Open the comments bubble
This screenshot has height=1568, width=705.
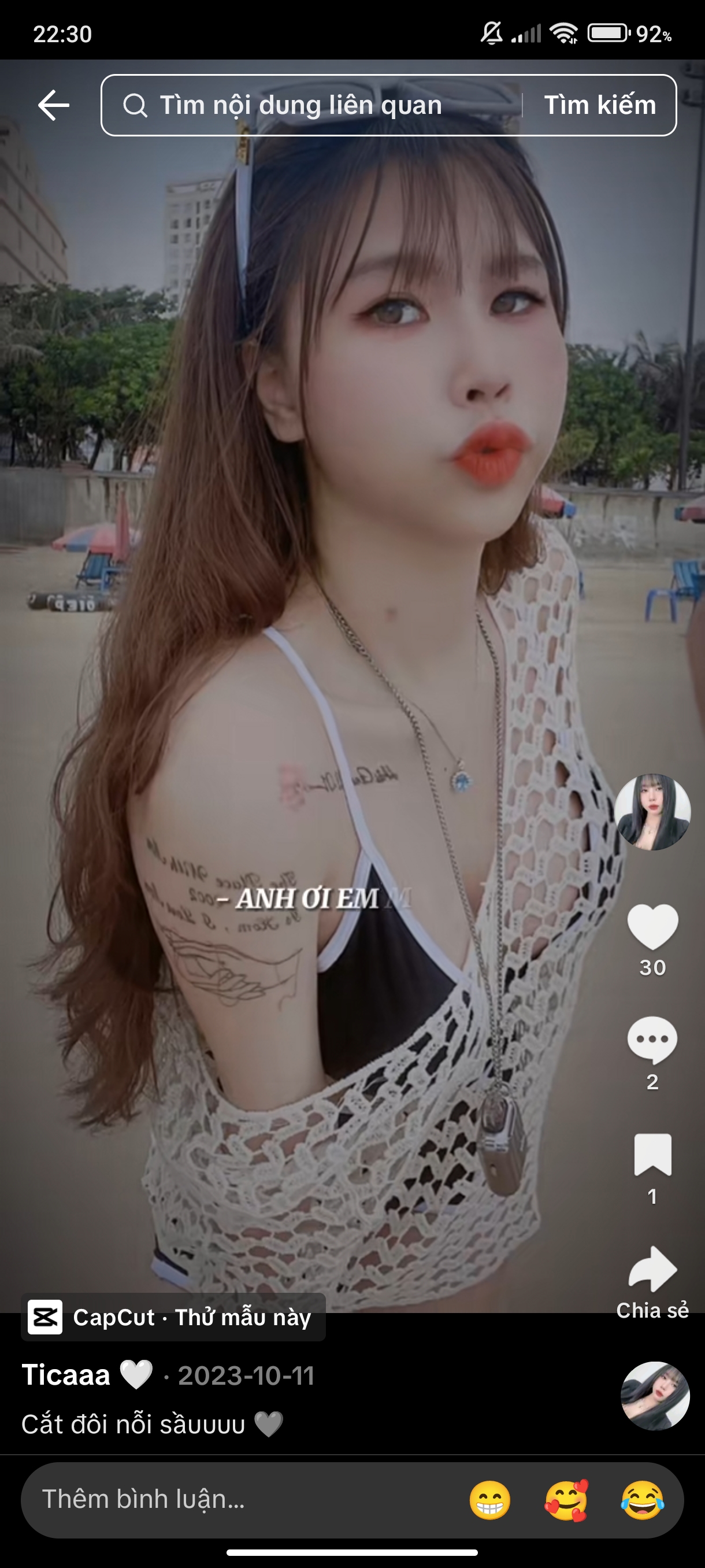point(652,1040)
